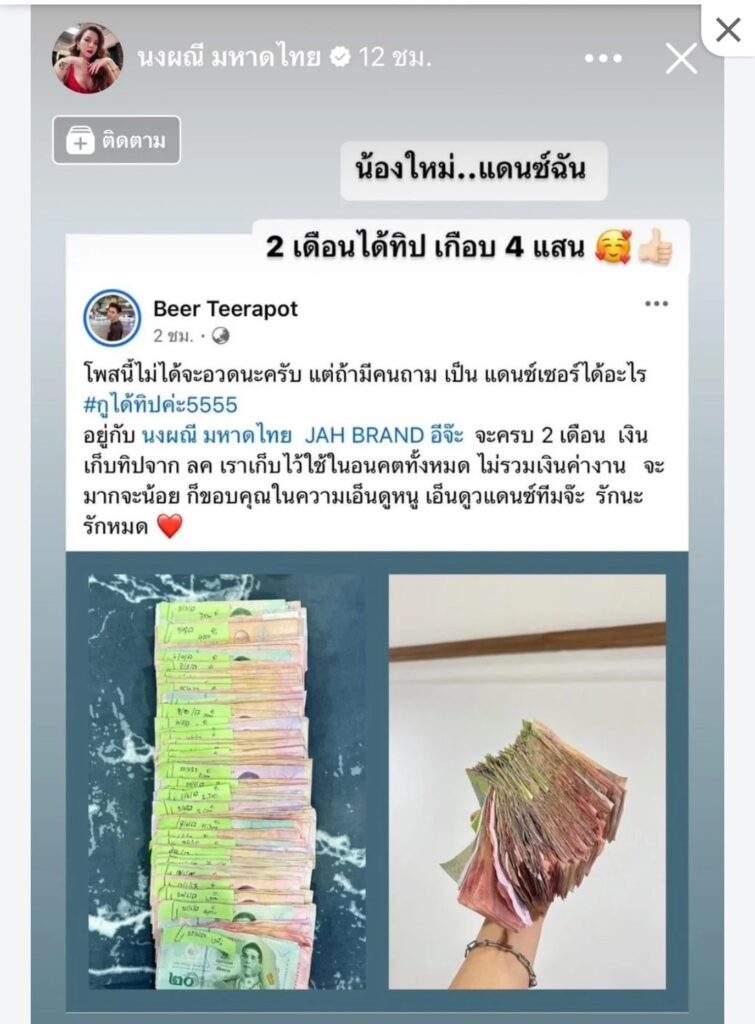
Task: Close the story viewer
Action: pyautogui.click(x=681, y=58)
